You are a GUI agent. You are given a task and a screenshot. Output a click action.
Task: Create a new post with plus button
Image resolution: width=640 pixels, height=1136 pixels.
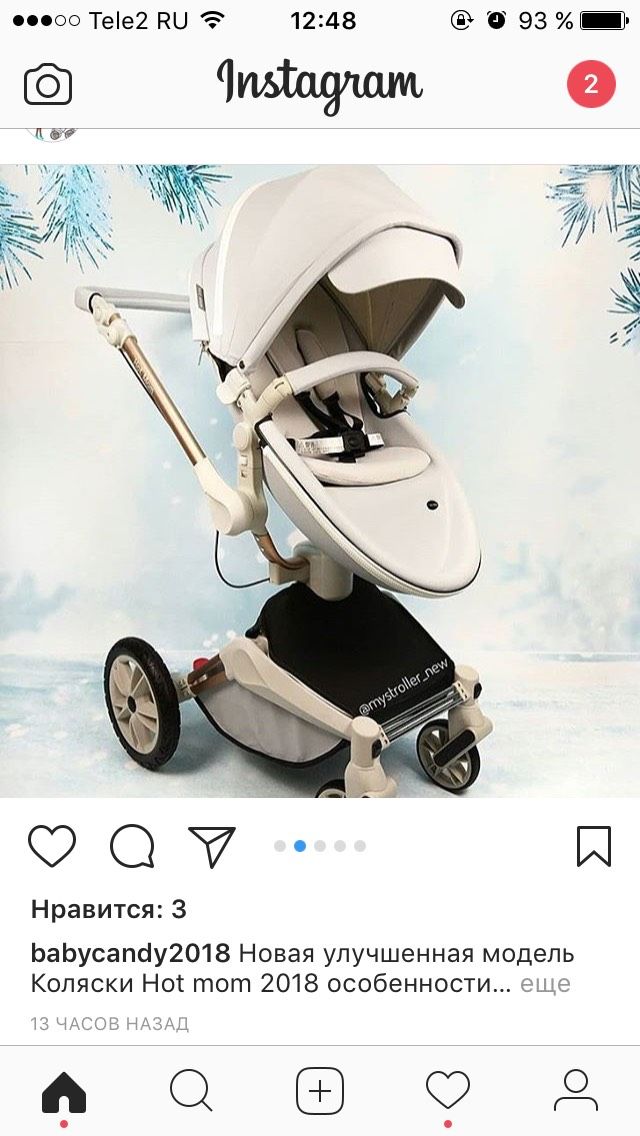(x=320, y=1090)
